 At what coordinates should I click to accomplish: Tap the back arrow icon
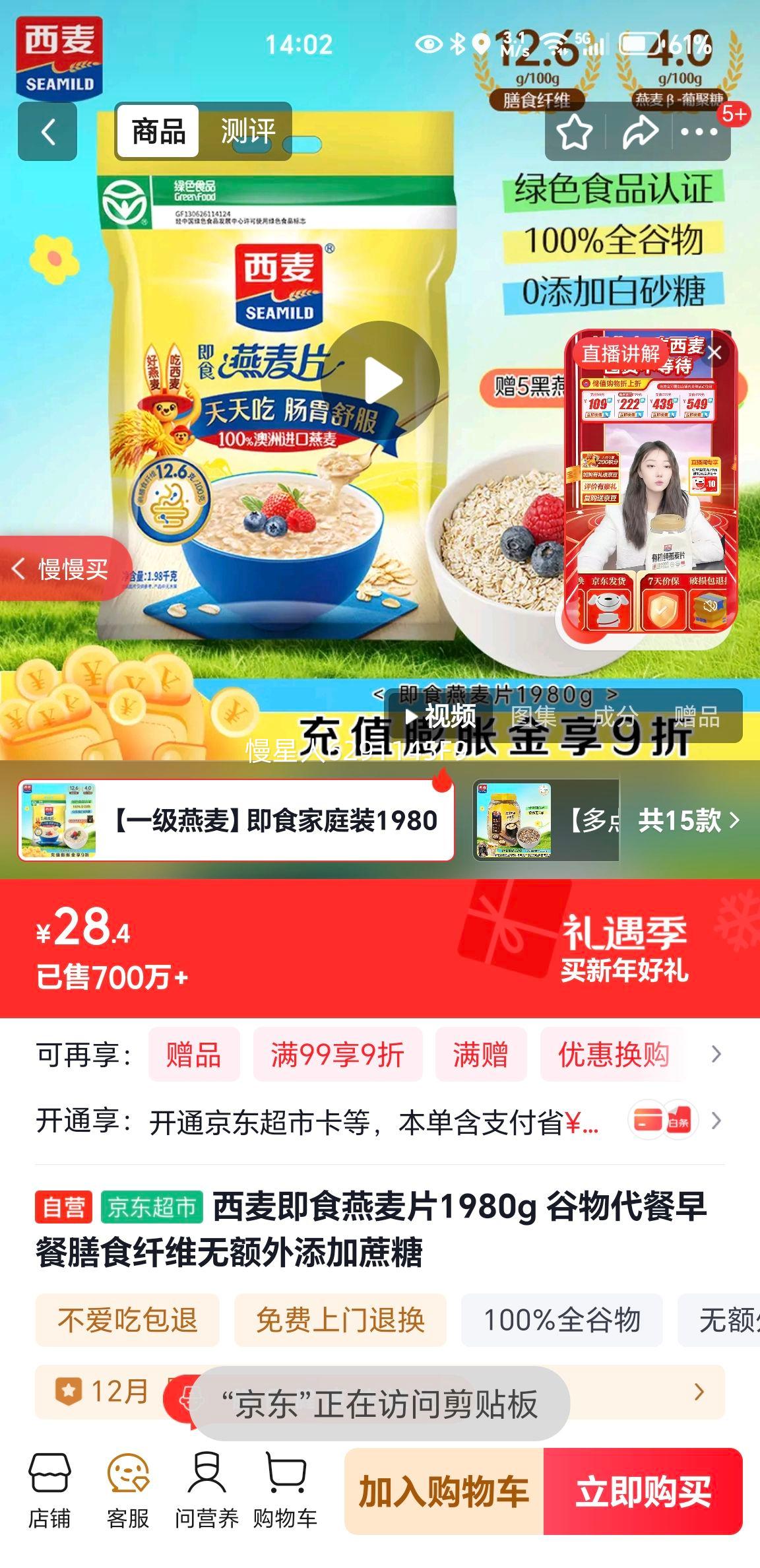coord(47,132)
